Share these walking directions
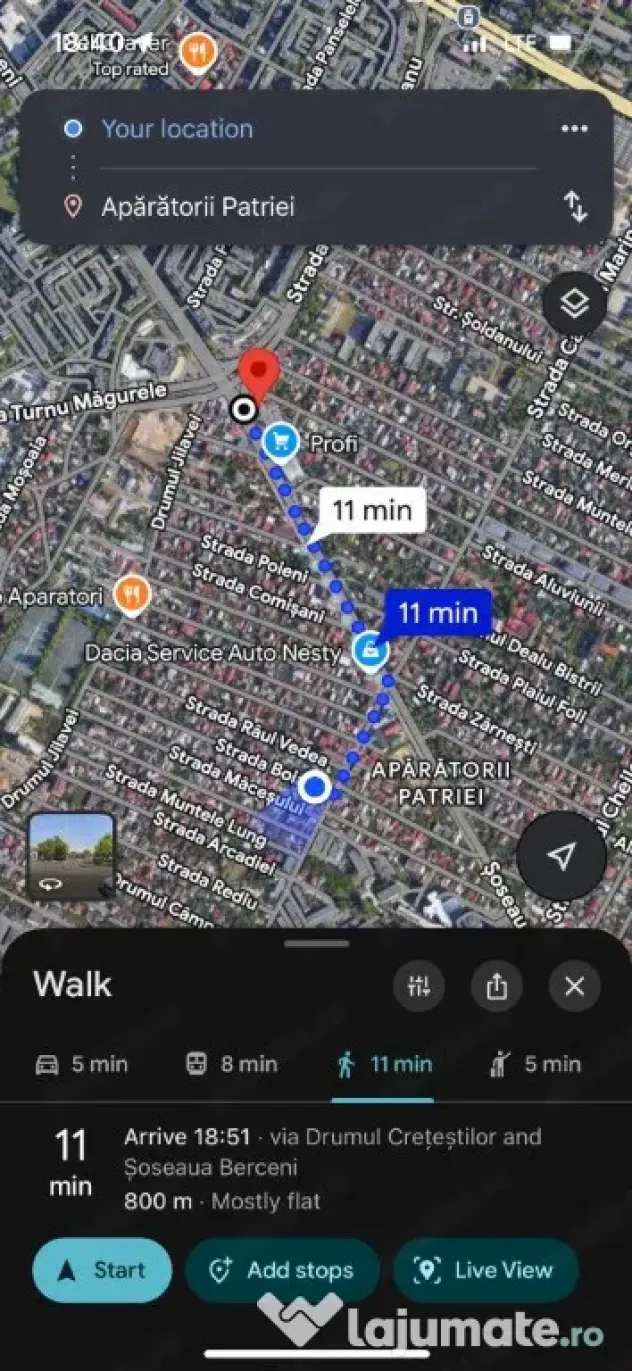The width and height of the screenshot is (632, 1371). click(x=497, y=987)
